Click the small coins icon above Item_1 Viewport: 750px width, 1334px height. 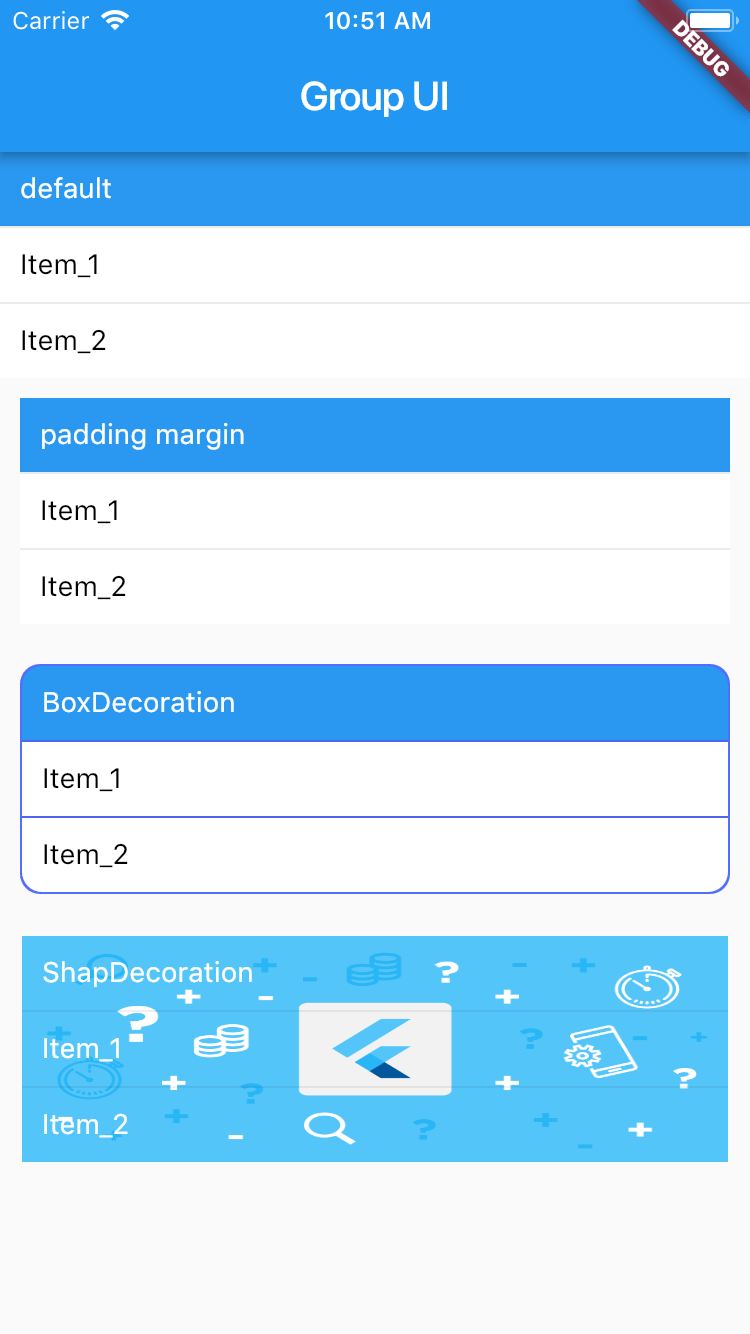(x=371, y=969)
